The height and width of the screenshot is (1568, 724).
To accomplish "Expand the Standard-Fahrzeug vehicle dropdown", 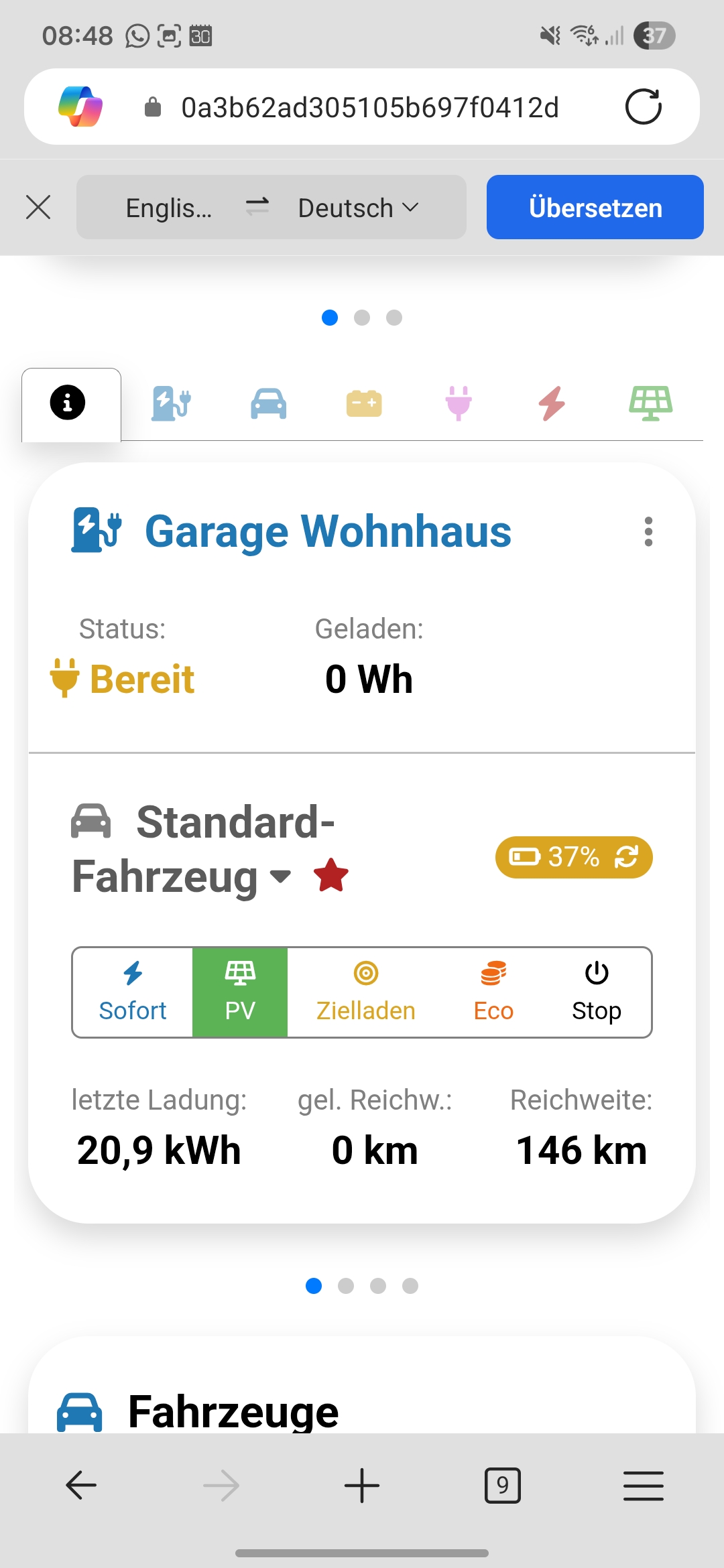I will 280,876.
